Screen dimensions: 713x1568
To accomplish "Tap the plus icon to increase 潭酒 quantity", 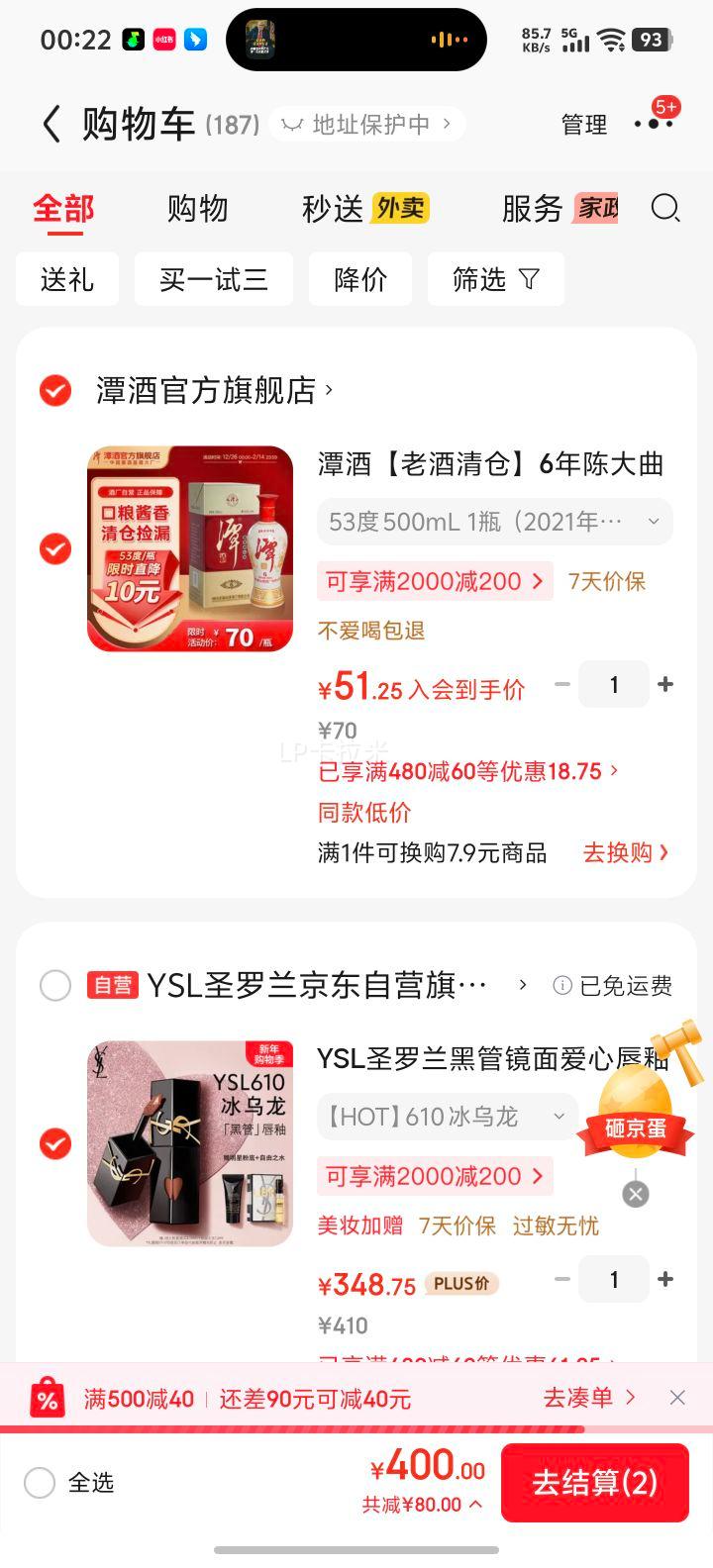I will [664, 684].
